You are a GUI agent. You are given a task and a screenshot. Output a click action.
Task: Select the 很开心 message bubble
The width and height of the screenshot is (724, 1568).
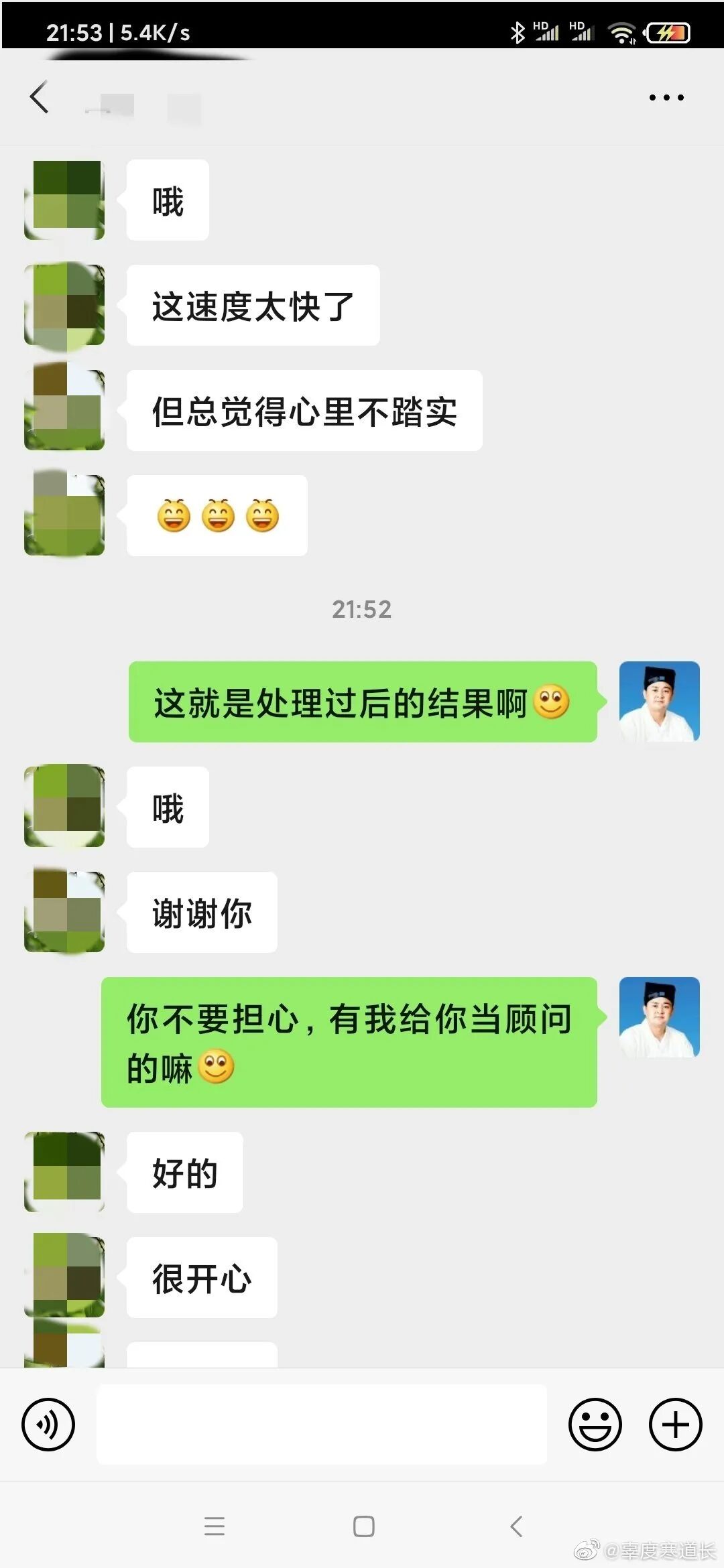click(x=201, y=1277)
